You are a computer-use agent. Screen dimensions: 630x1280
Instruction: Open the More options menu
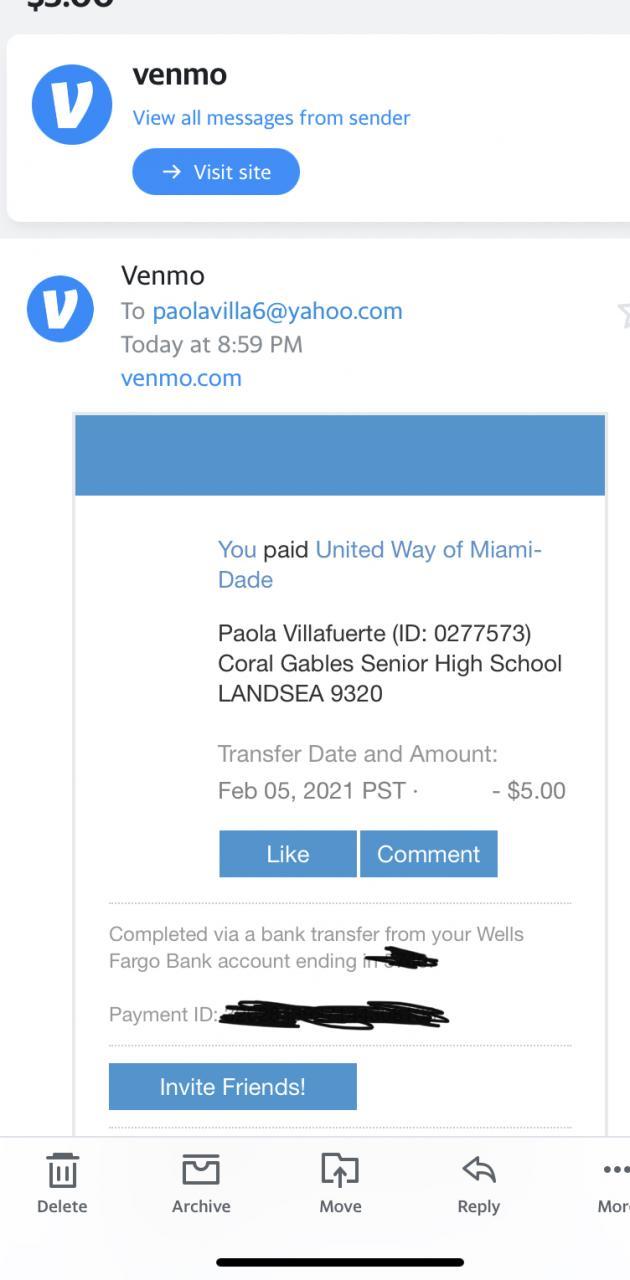coord(614,1182)
